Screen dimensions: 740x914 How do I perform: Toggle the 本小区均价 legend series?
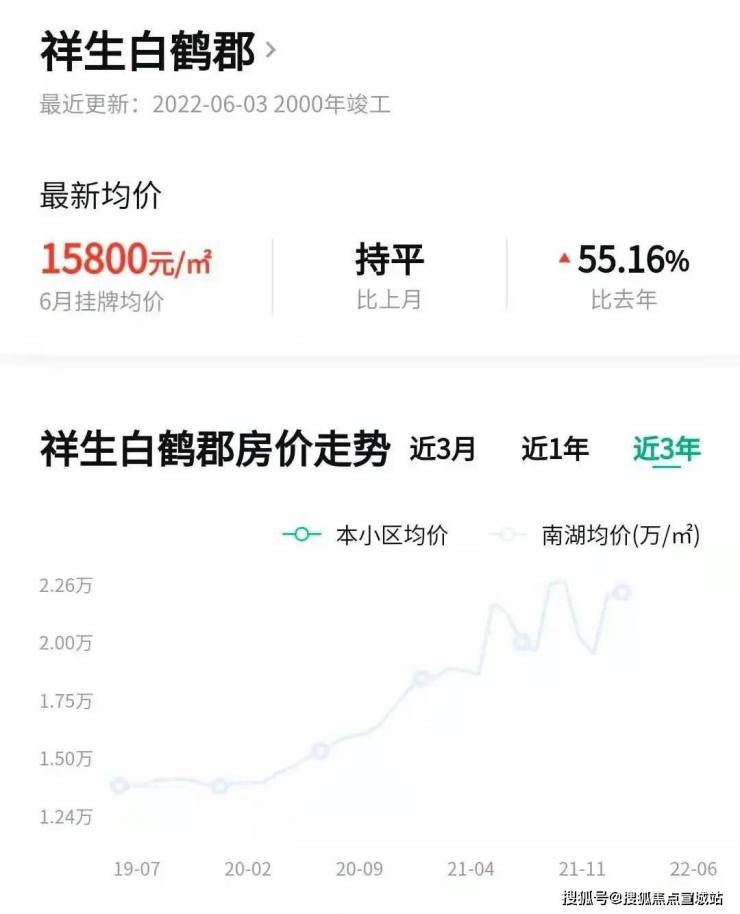pyautogui.click(x=366, y=535)
